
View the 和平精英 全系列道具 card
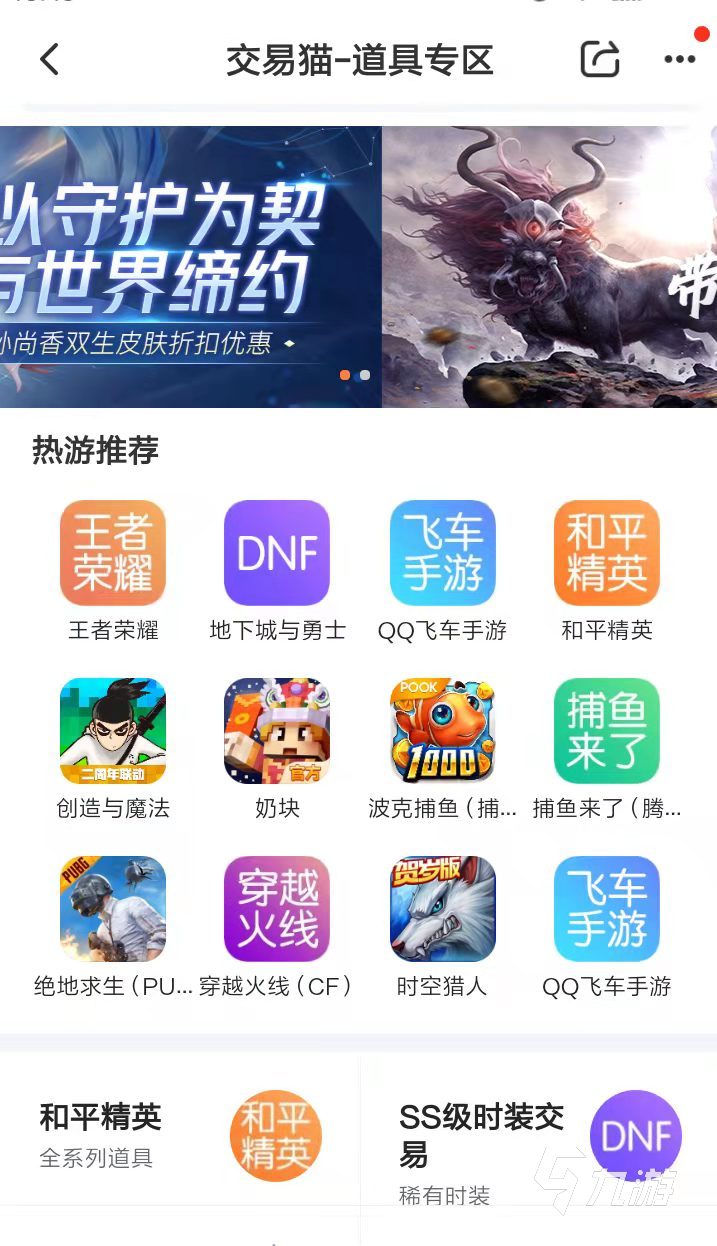tap(178, 1136)
